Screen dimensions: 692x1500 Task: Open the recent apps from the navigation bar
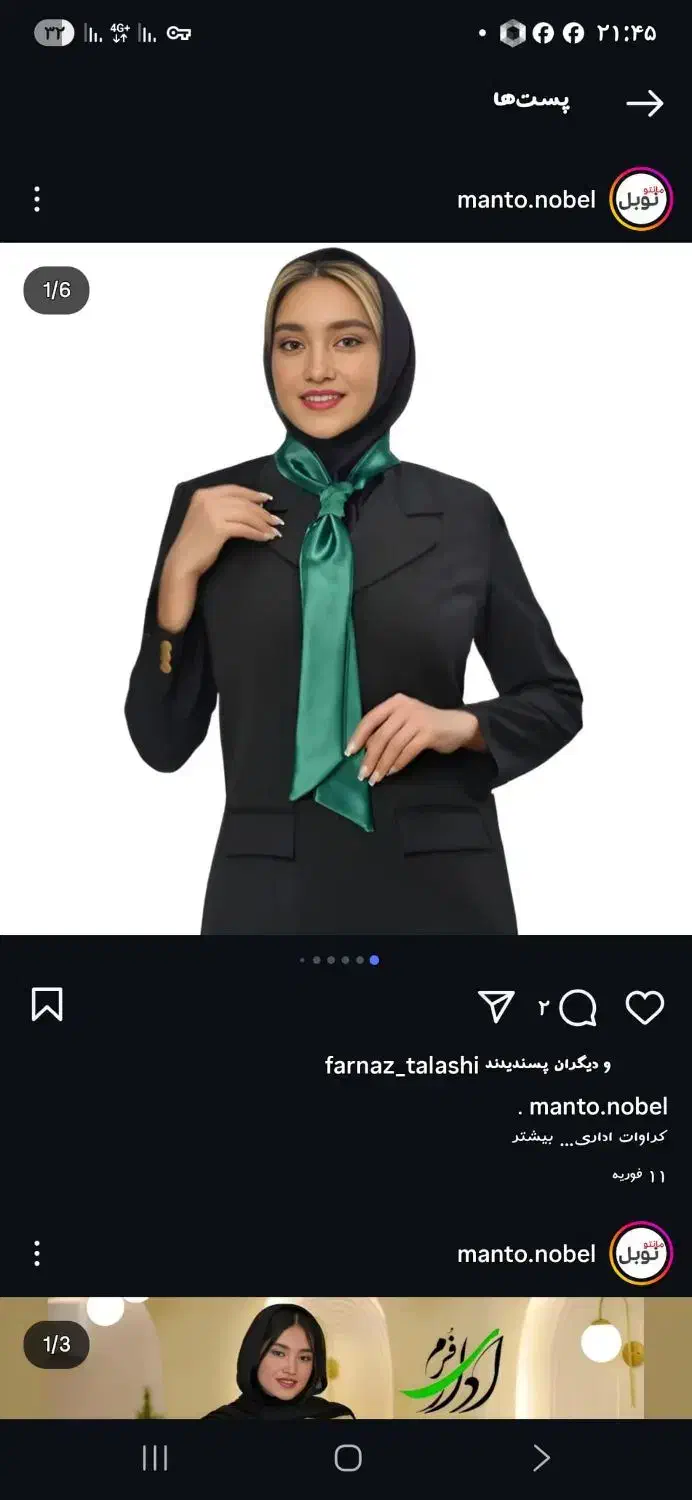click(155, 1458)
